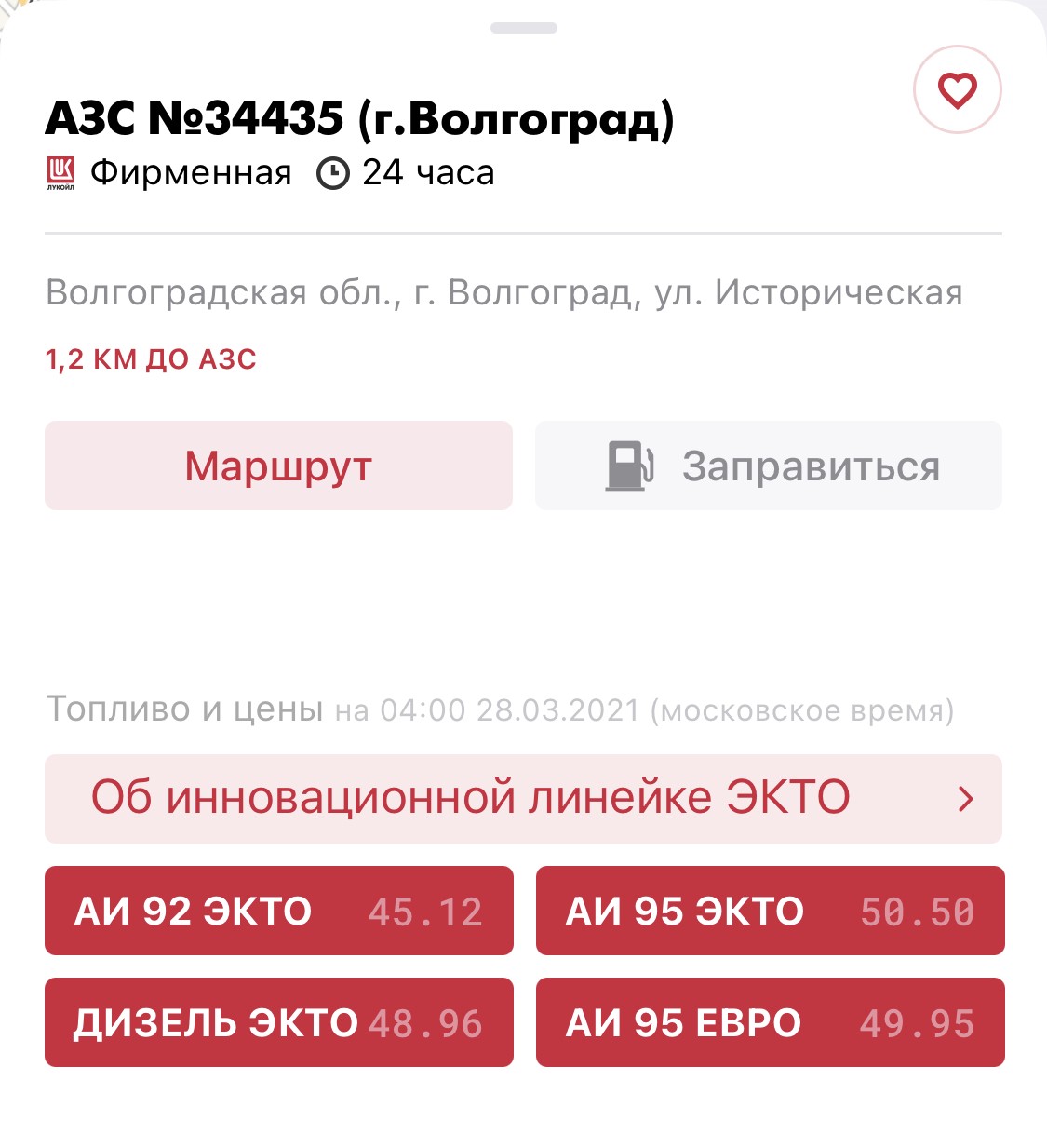Add АЗС №34435 to favorites
The image size is (1047, 1148).
point(957,90)
